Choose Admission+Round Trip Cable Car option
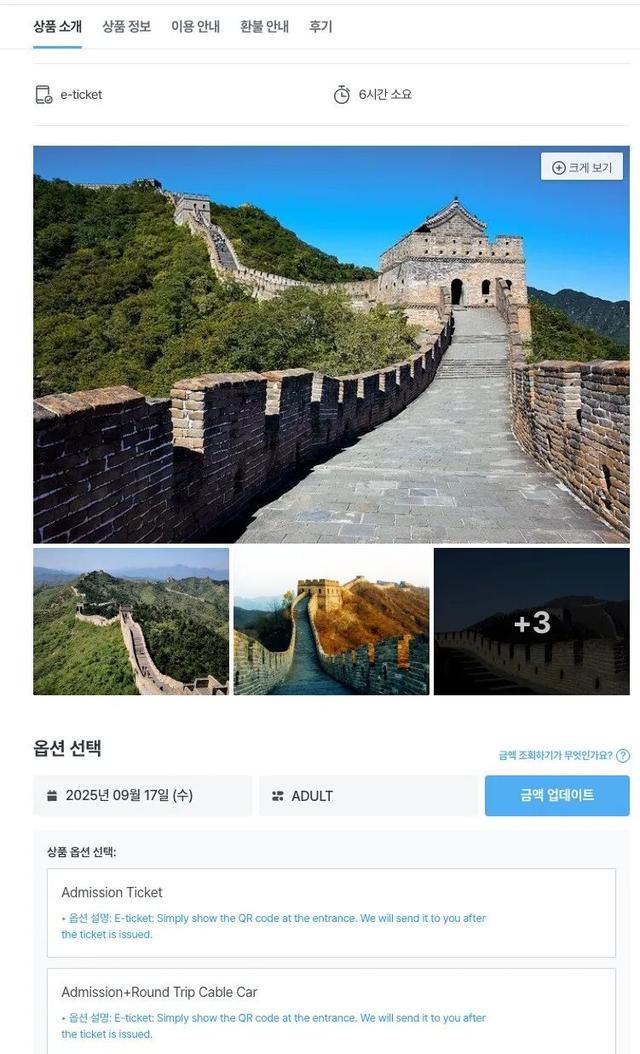 [331, 1008]
